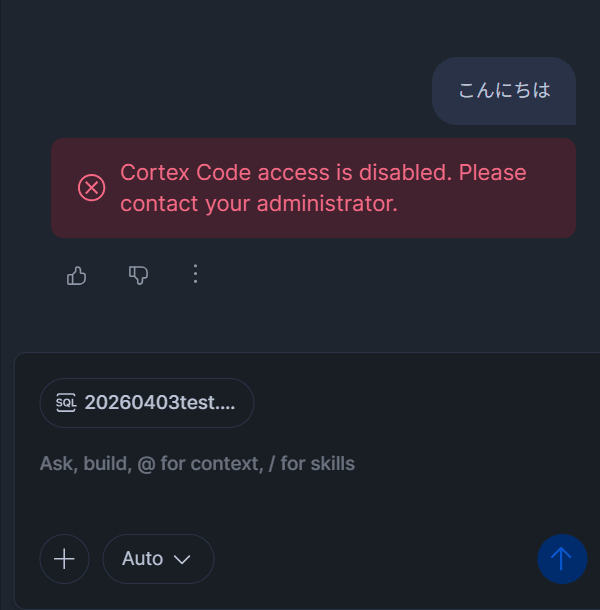Viewport: 600px width, 610px height.
Task: Select the 20260403test SQL context chip
Action: tap(147, 403)
